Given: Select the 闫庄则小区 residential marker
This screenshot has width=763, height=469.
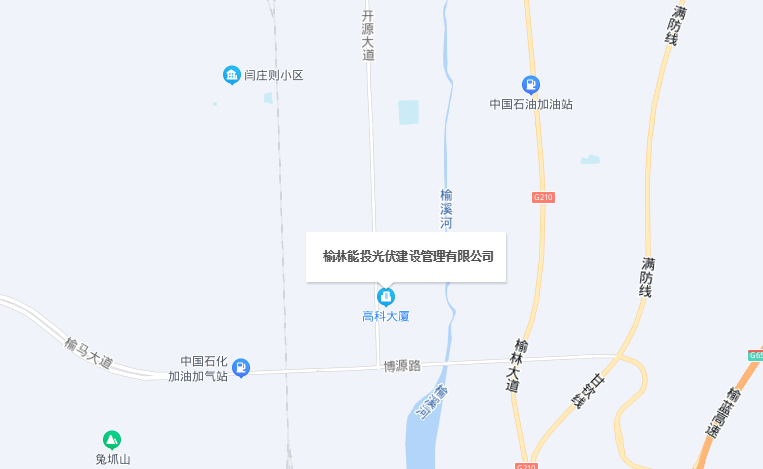Looking at the screenshot, I should [x=231, y=75].
